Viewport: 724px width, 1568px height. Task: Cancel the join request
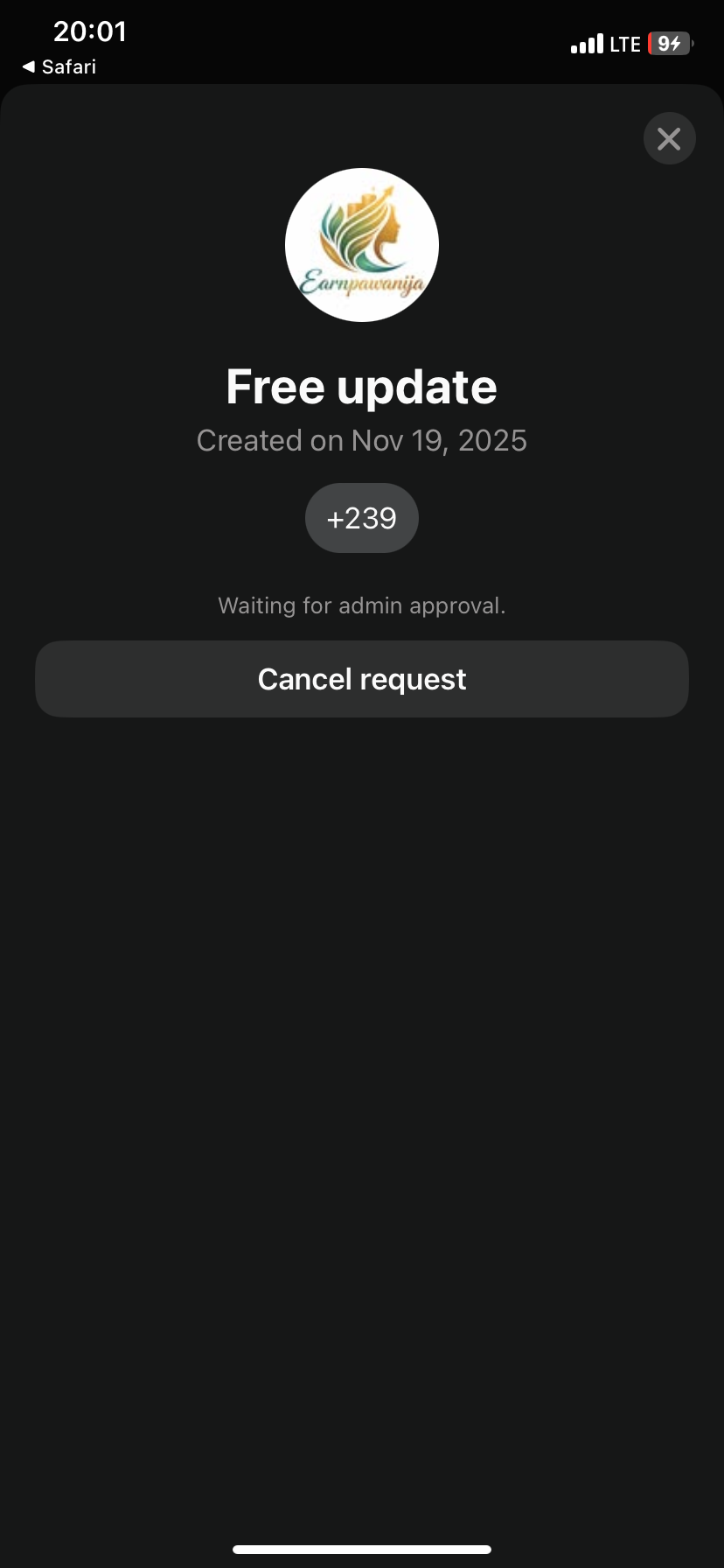pyautogui.click(x=362, y=679)
